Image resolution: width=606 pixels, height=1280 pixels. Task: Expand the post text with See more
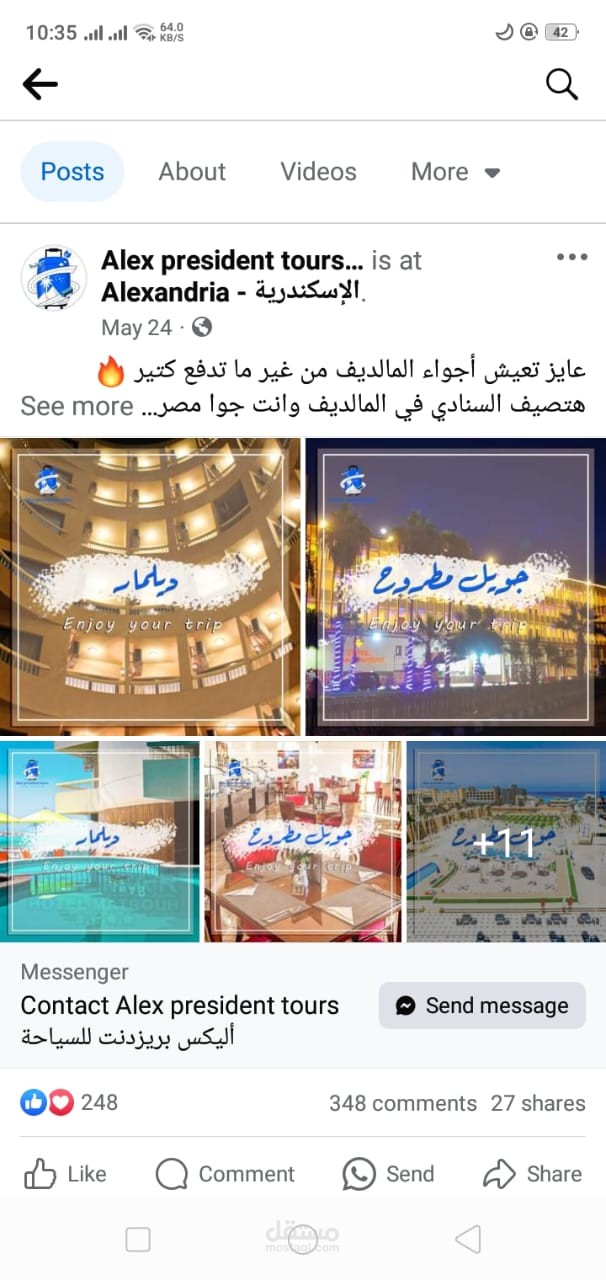[77, 406]
